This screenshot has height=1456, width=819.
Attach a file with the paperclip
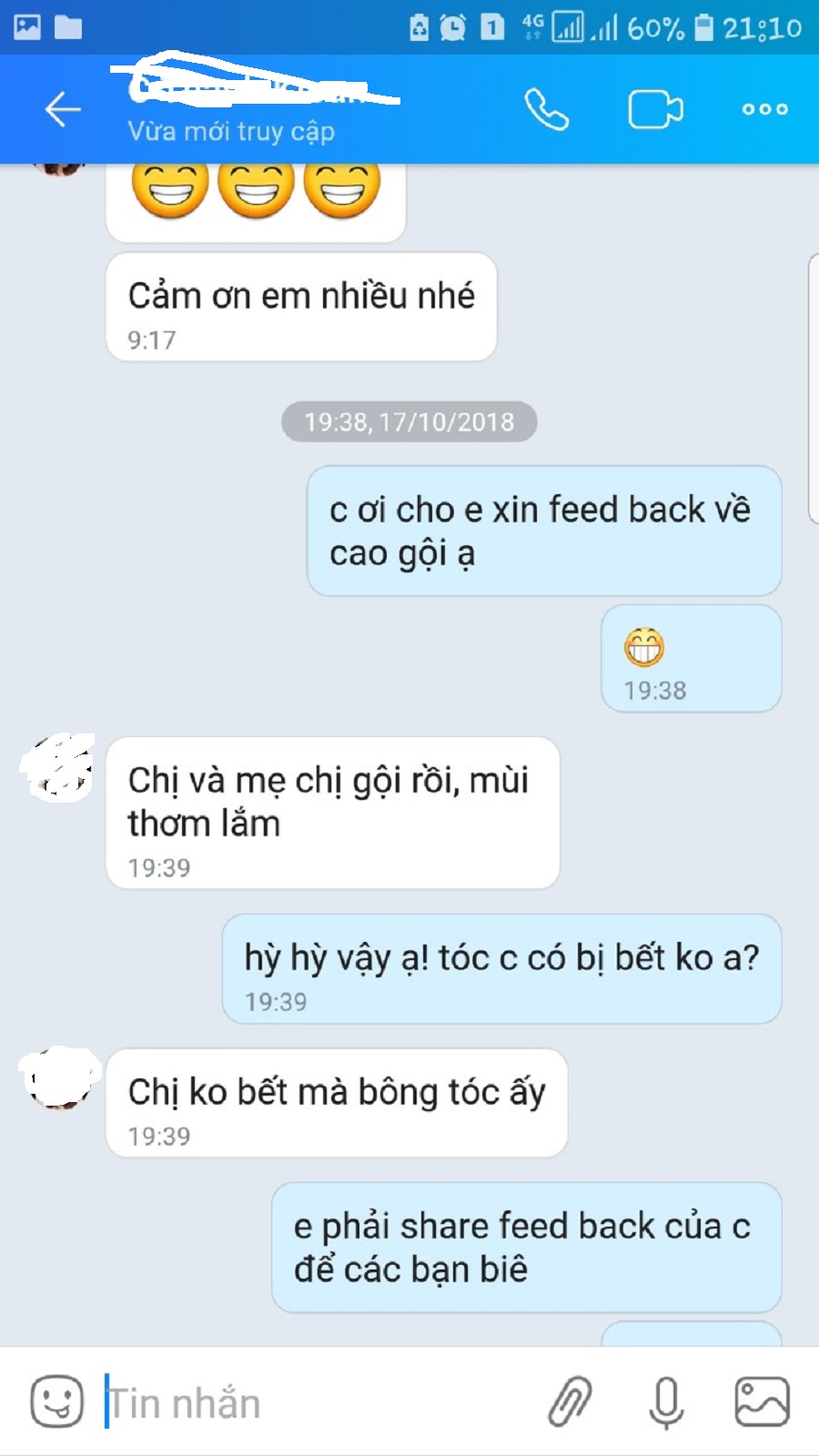tap(571, 1401)
